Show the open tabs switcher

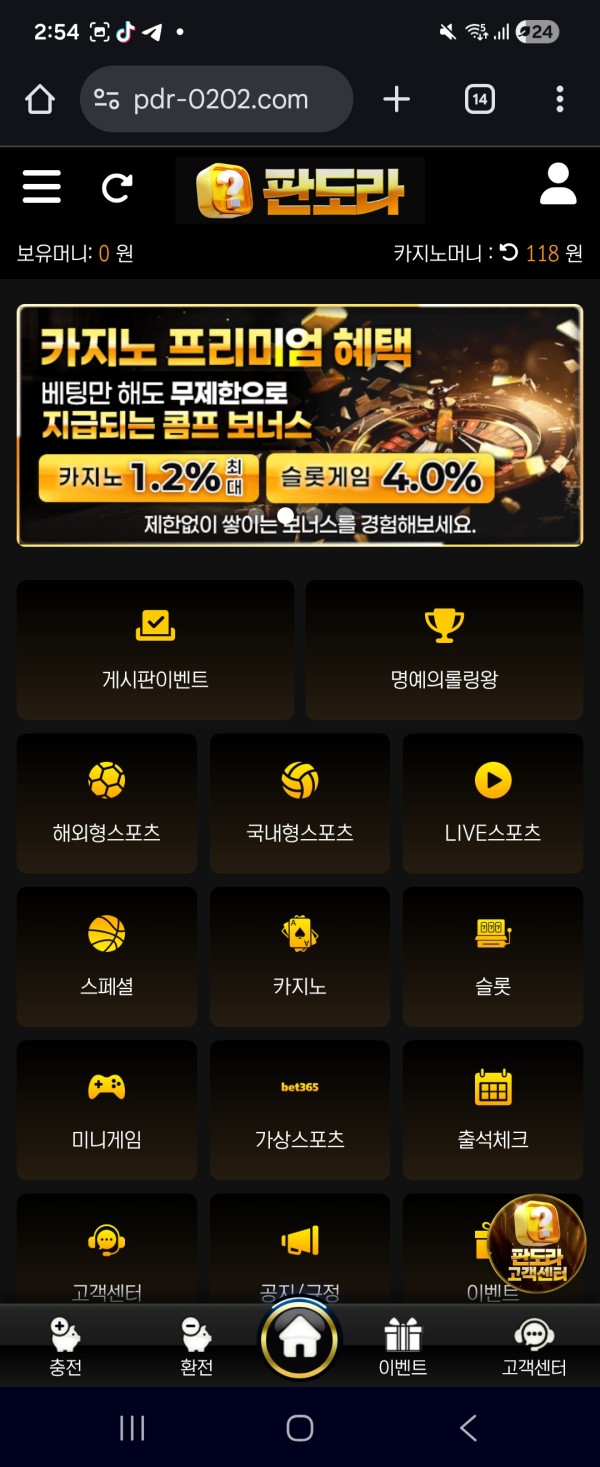[480, 99]
